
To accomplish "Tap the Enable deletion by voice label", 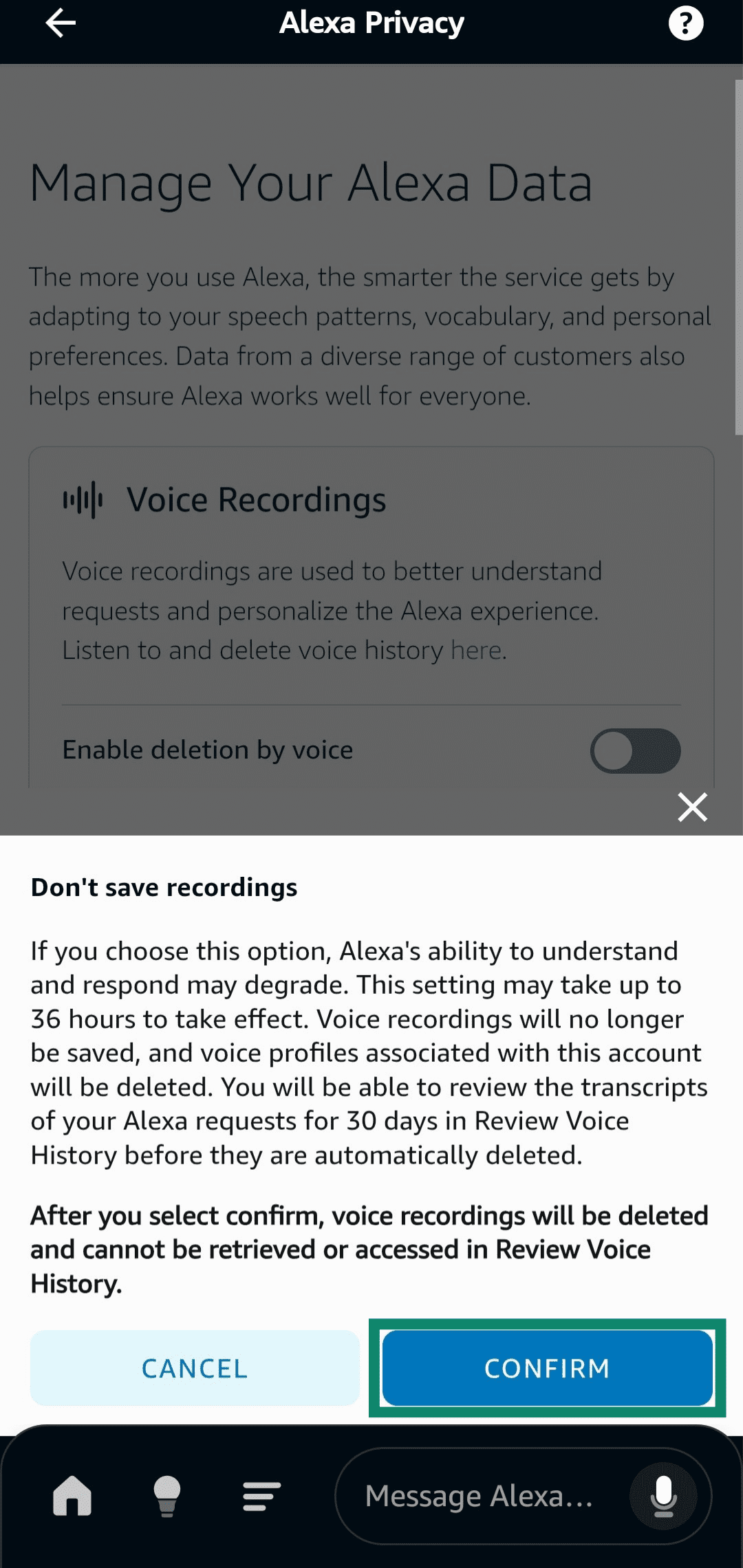I will point(206,750).
